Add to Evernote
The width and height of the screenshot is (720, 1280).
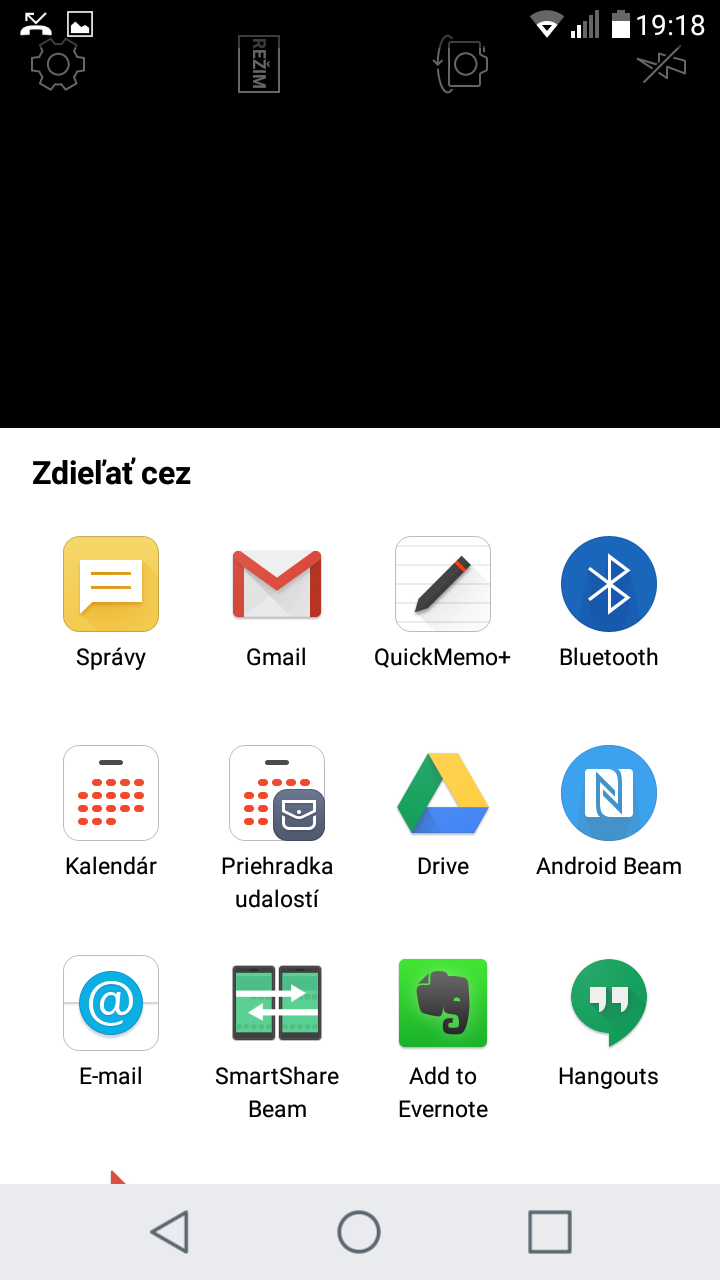tap(443, 1037)
